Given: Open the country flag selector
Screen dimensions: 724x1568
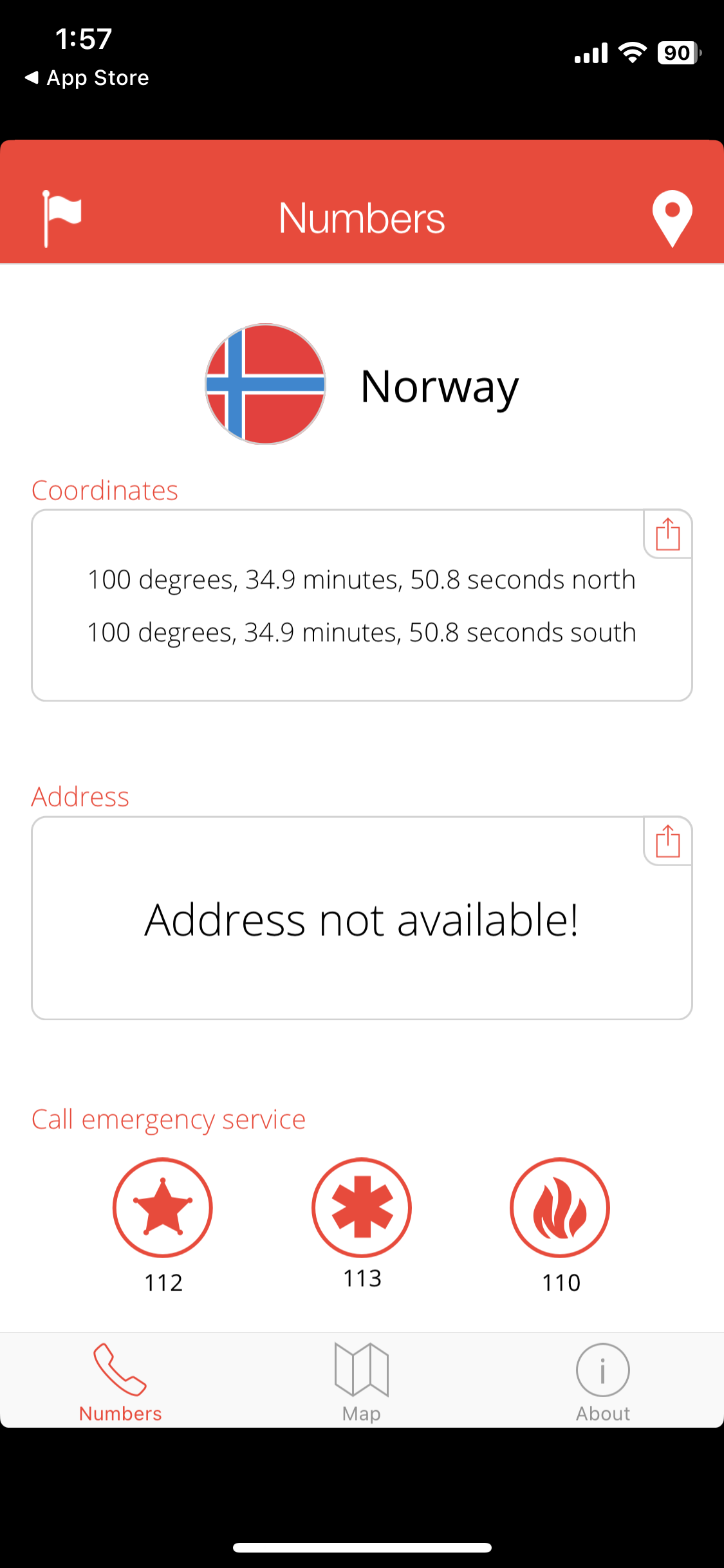Looking at the screenshot, I should [x=62, y=218].
